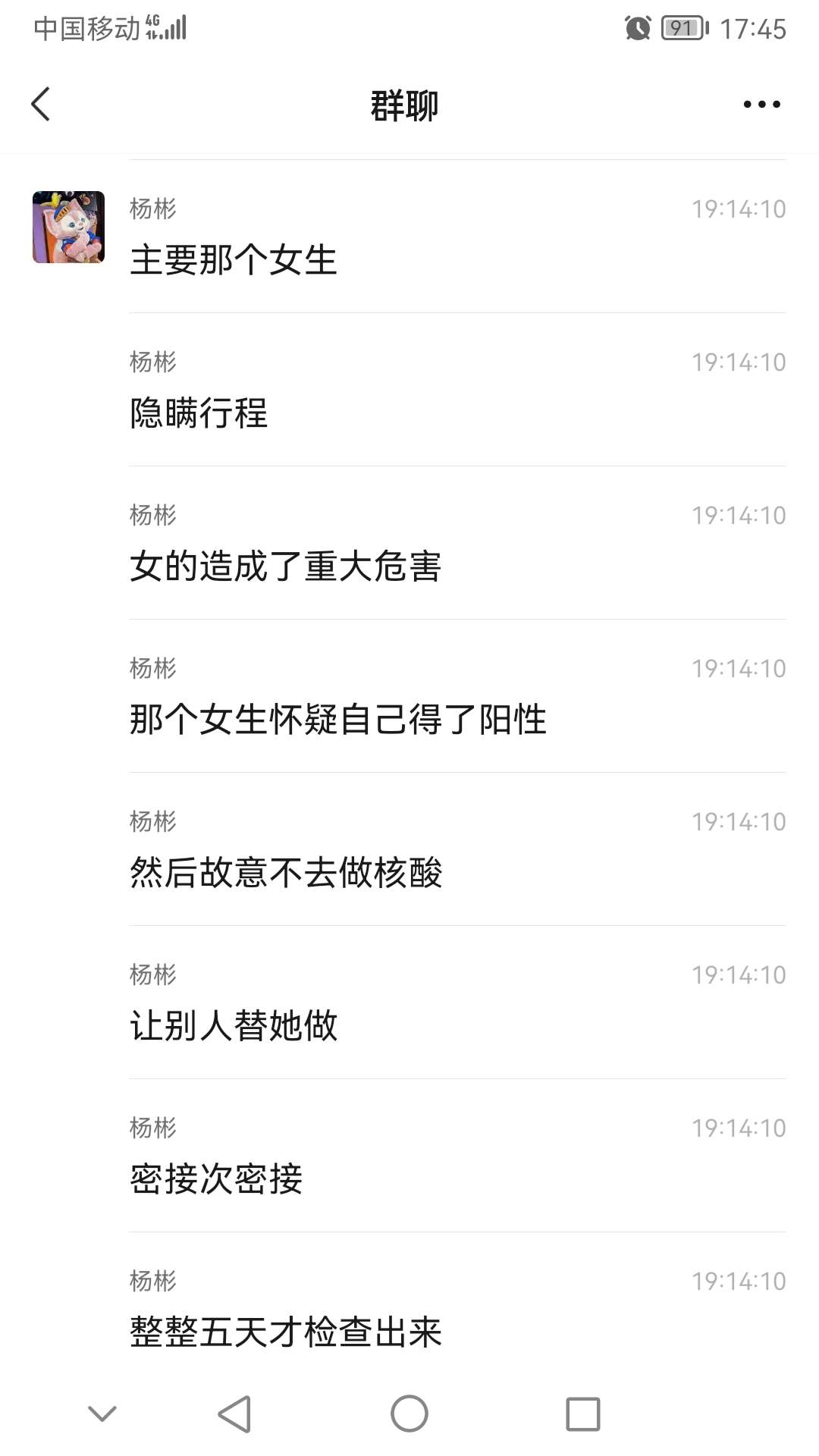Hide the navigation bar with the down arrow

(x=102, y=1414)
